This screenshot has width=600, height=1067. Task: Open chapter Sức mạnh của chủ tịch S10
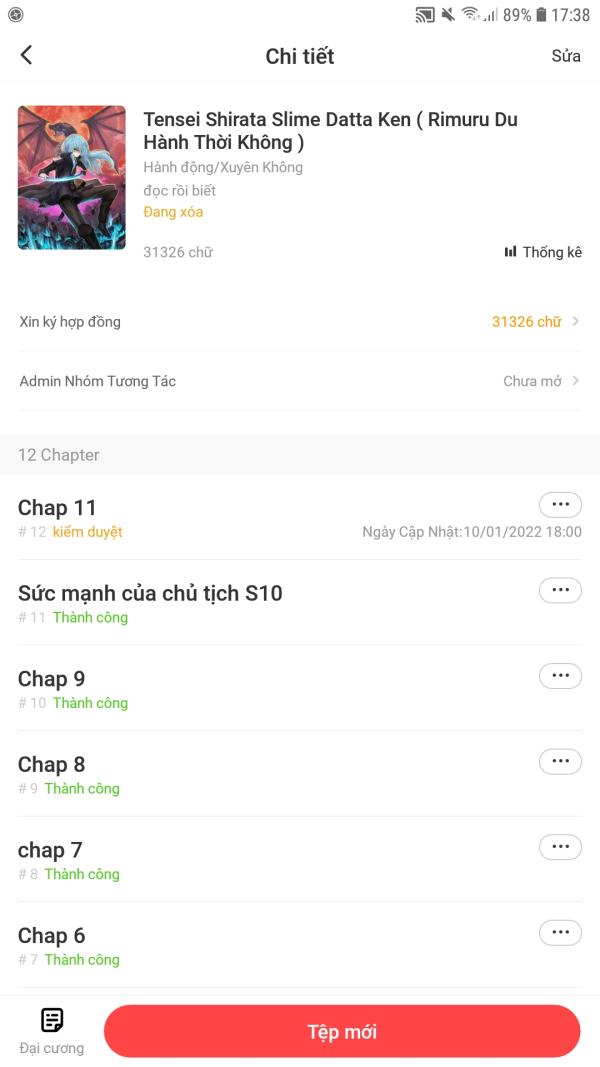point(150,594)
